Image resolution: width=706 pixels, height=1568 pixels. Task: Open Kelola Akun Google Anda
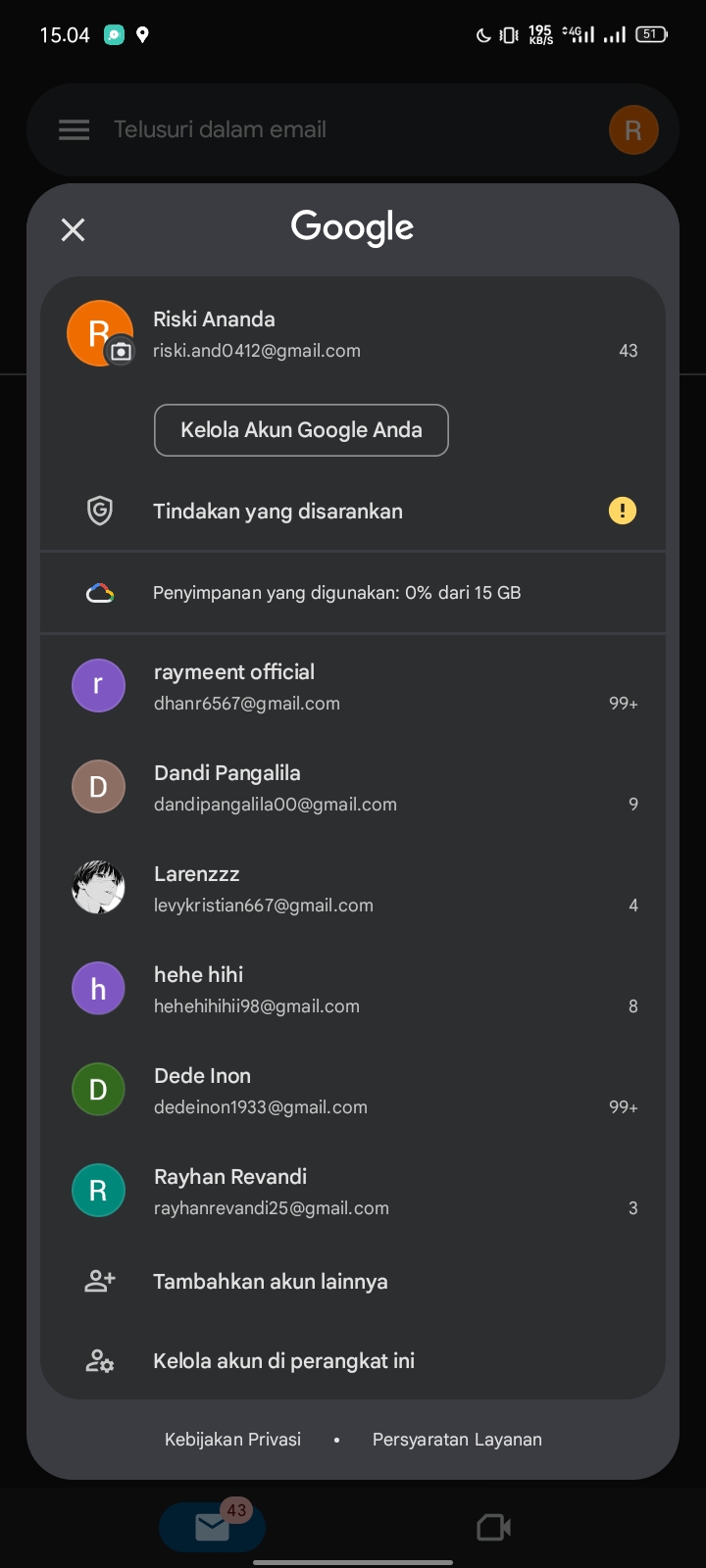(x=301, y=430)
